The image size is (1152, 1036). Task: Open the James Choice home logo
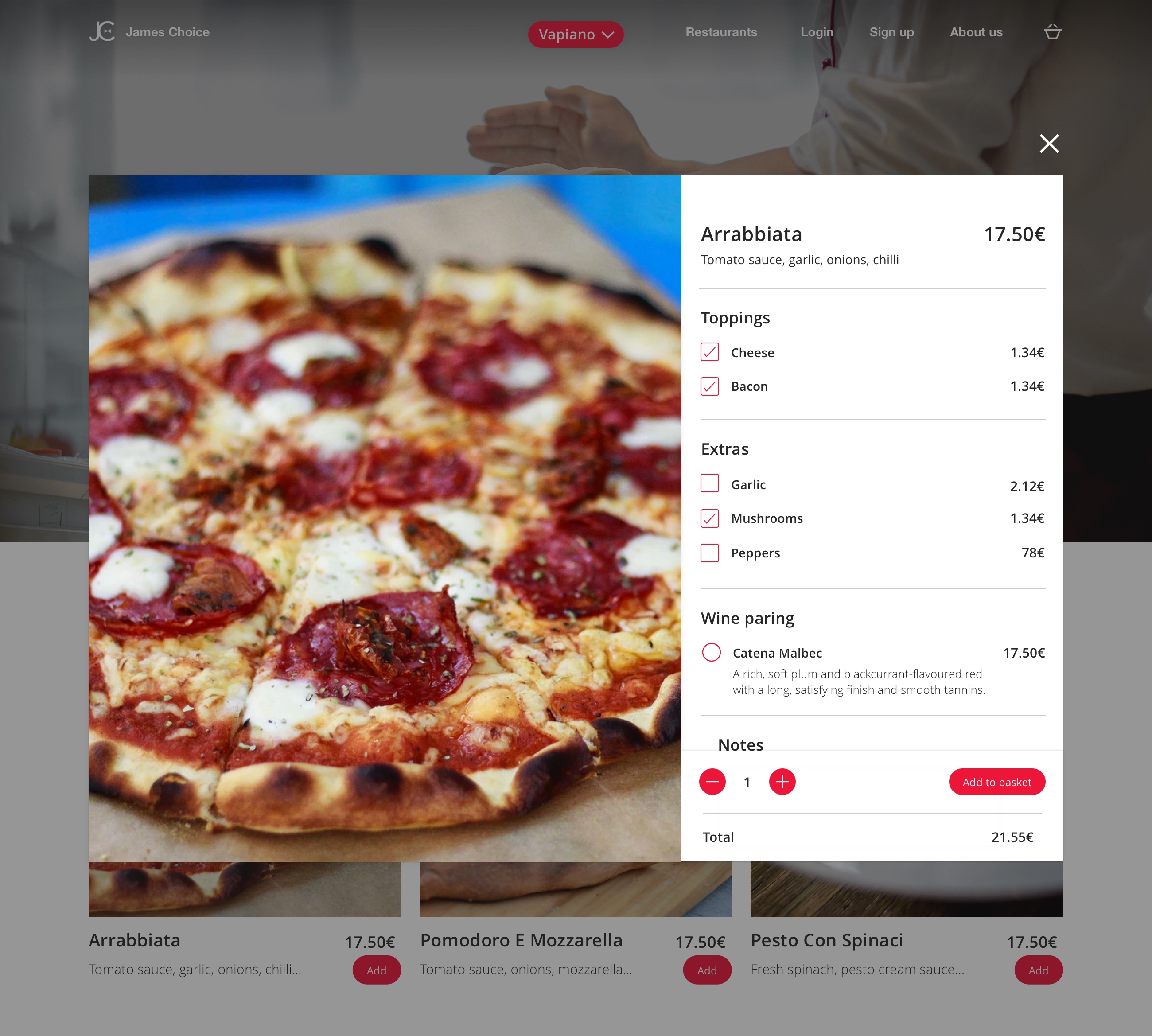[149, 32]
